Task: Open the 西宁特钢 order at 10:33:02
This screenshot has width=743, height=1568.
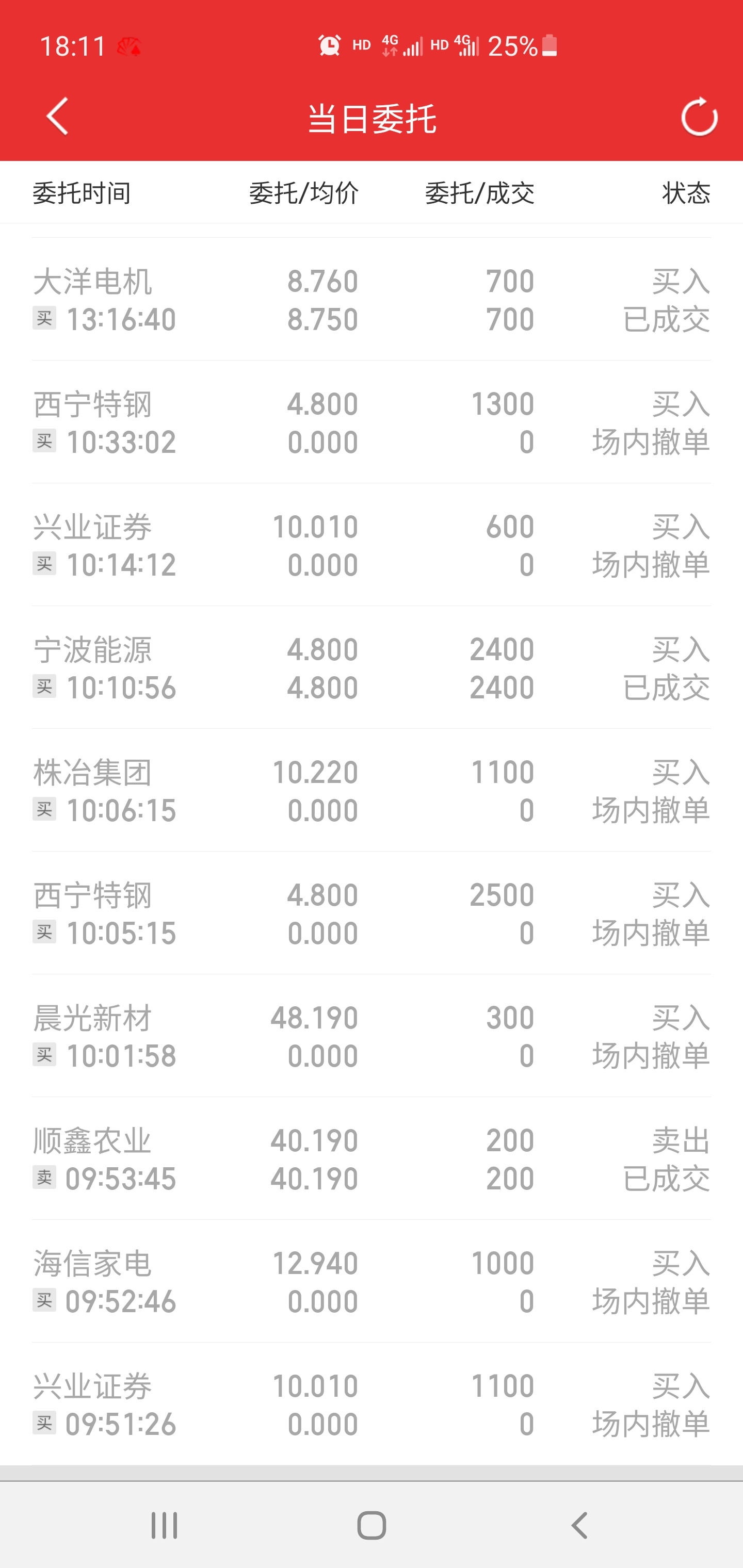Action: (372, 422)
